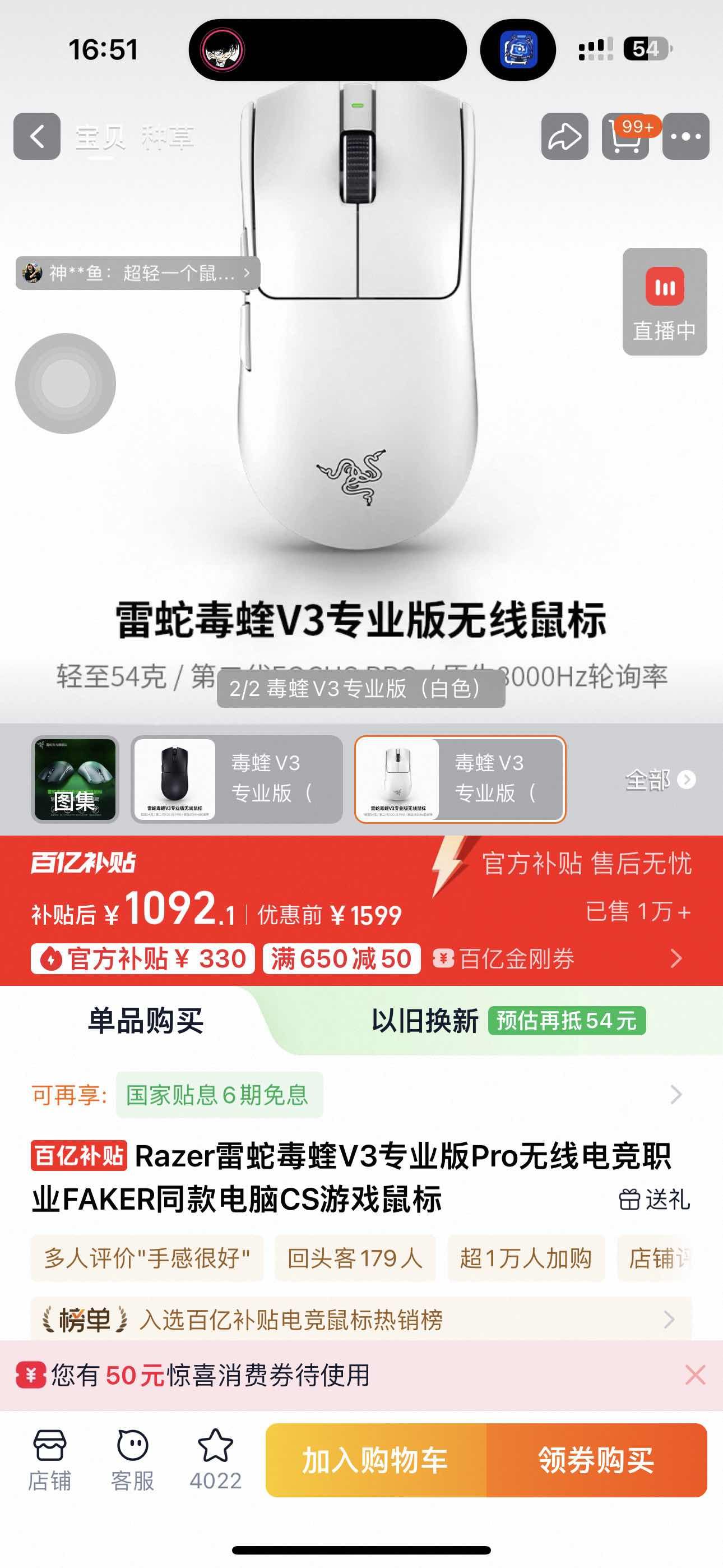Tap the share icon at the top

point(565,137)
